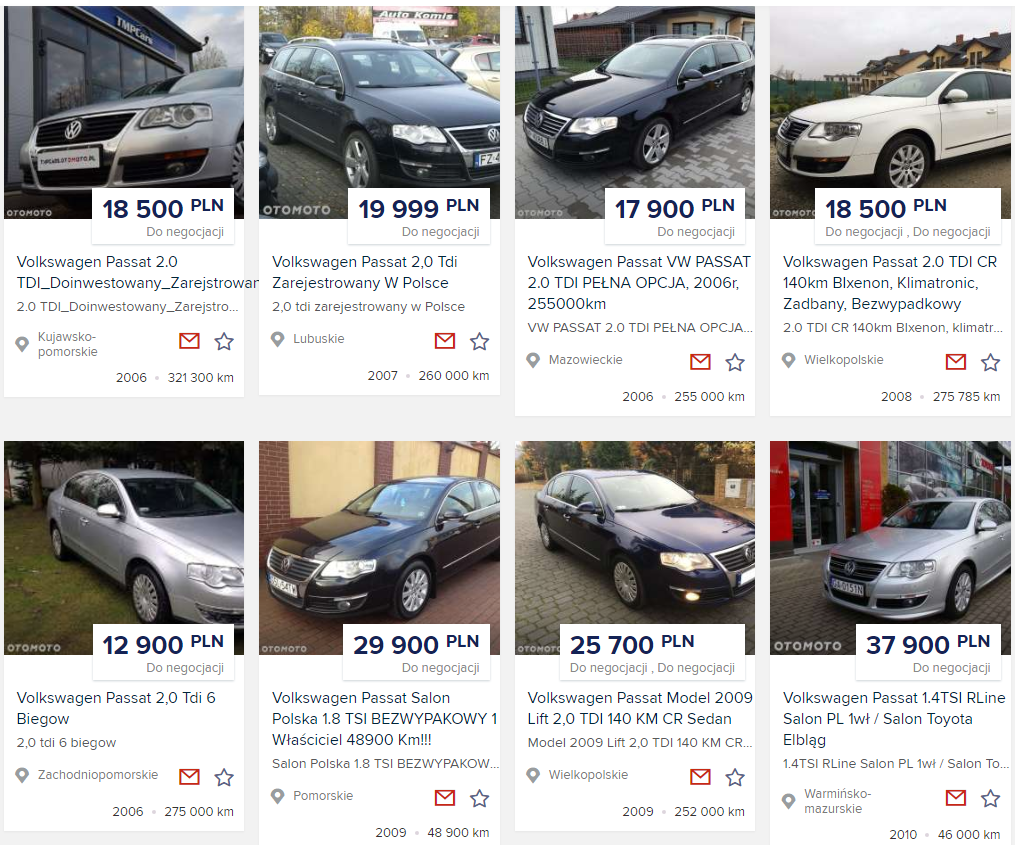Viewport: 1015px width, 845px height.
Task: Contact the seller of the Zachodniopomorskie Passat
Action: coord(189,777)
